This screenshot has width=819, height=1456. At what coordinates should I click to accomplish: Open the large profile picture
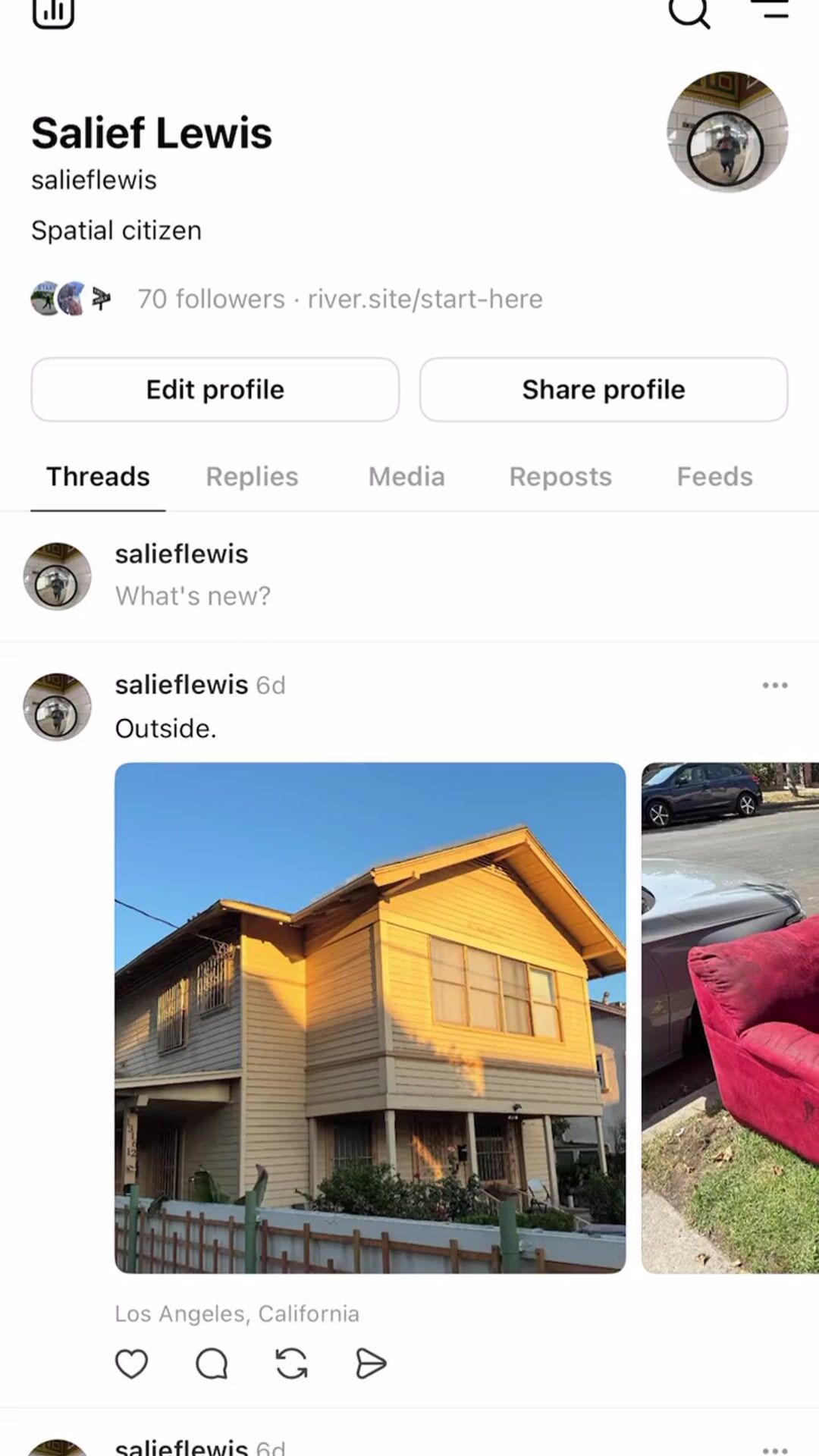tap(727, 132)
